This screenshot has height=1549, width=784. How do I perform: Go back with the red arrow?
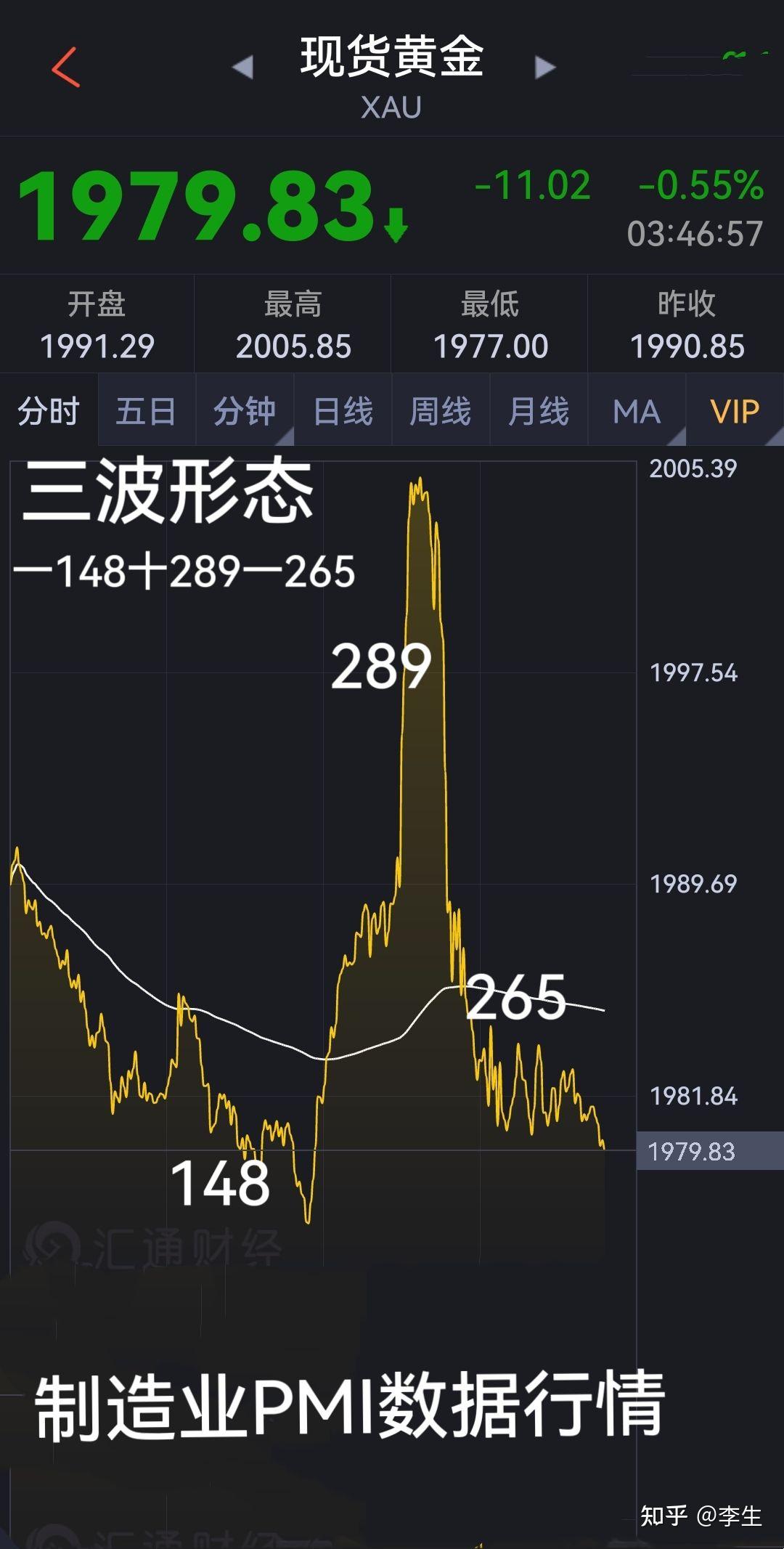pyautogui.click(x=65, y=68)
